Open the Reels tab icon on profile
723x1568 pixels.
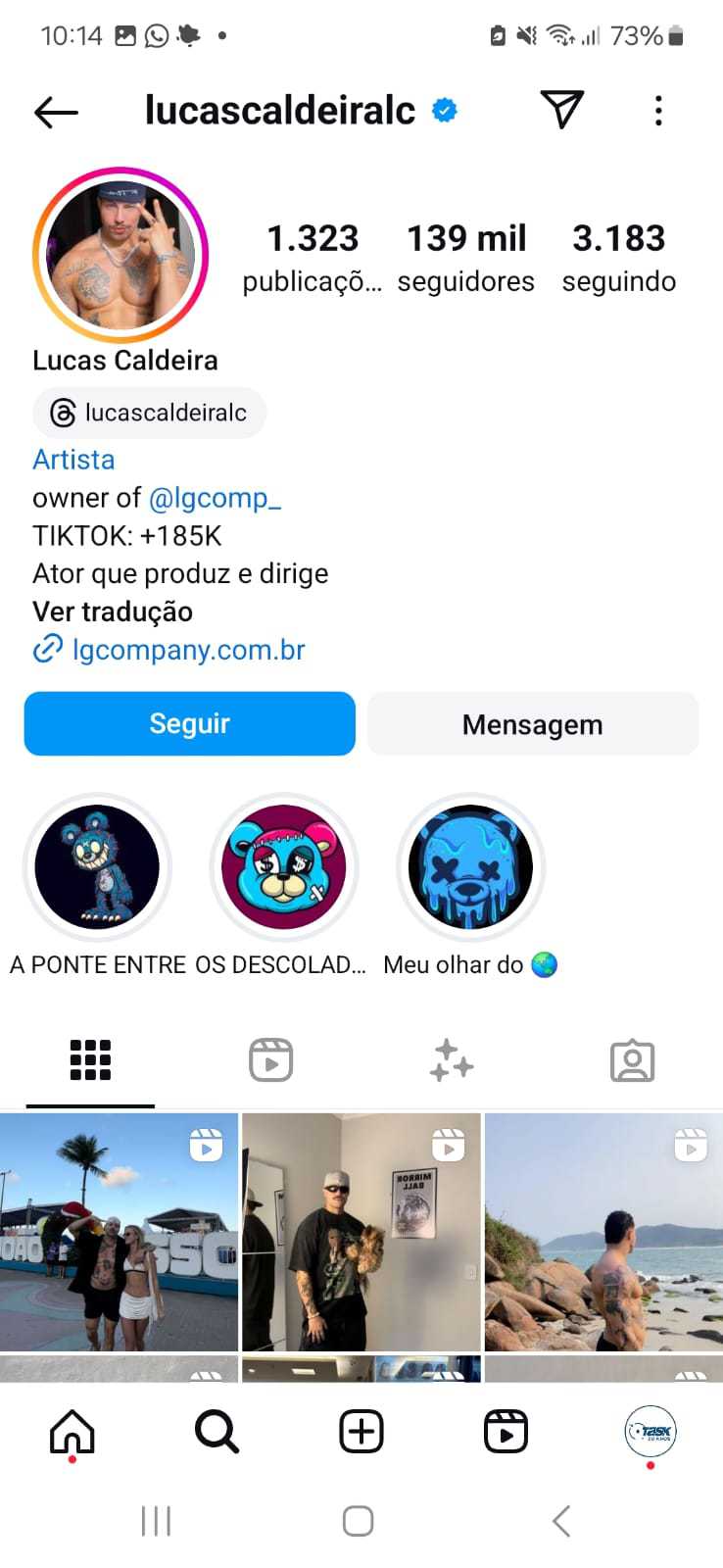pos(270,1059)
